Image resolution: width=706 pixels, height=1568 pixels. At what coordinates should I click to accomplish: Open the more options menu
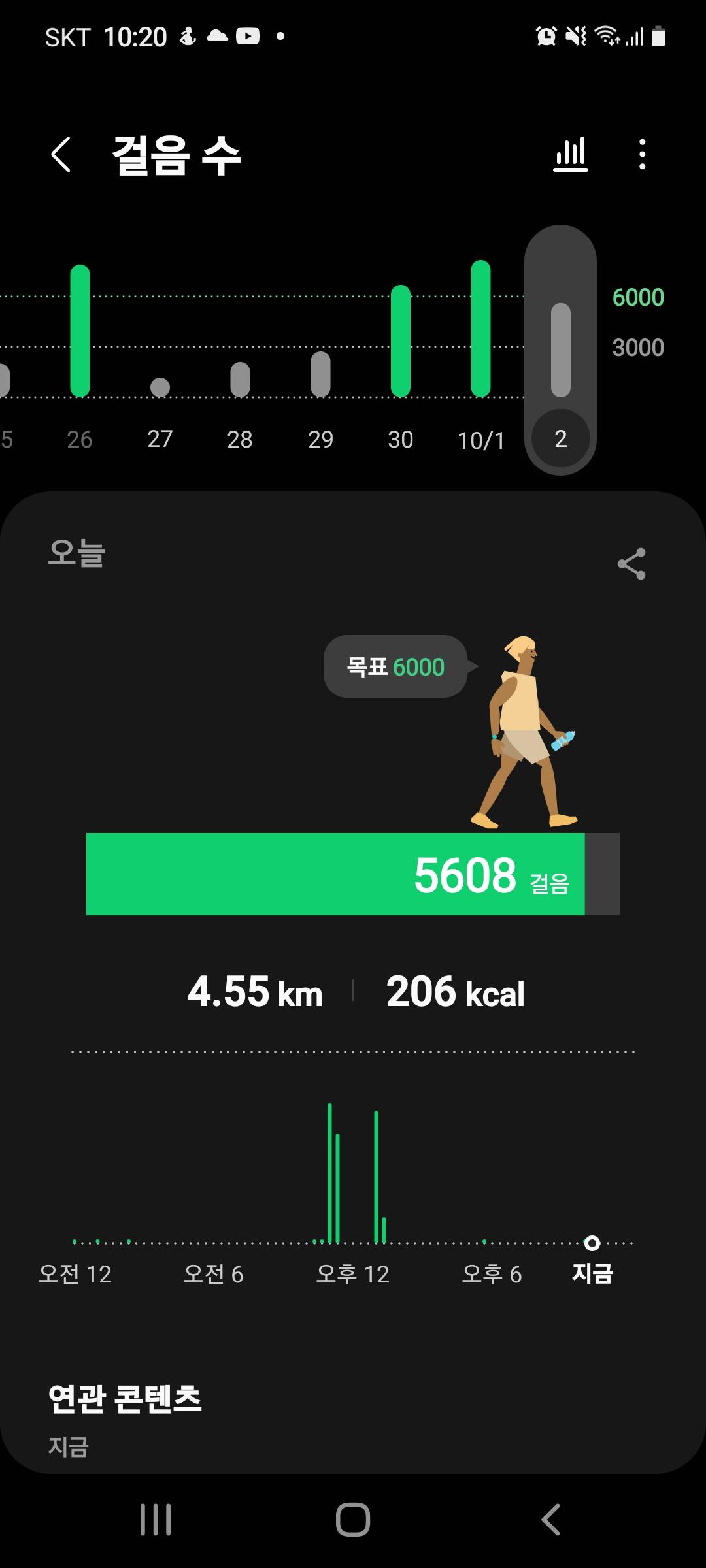click(x=642, y=155)
